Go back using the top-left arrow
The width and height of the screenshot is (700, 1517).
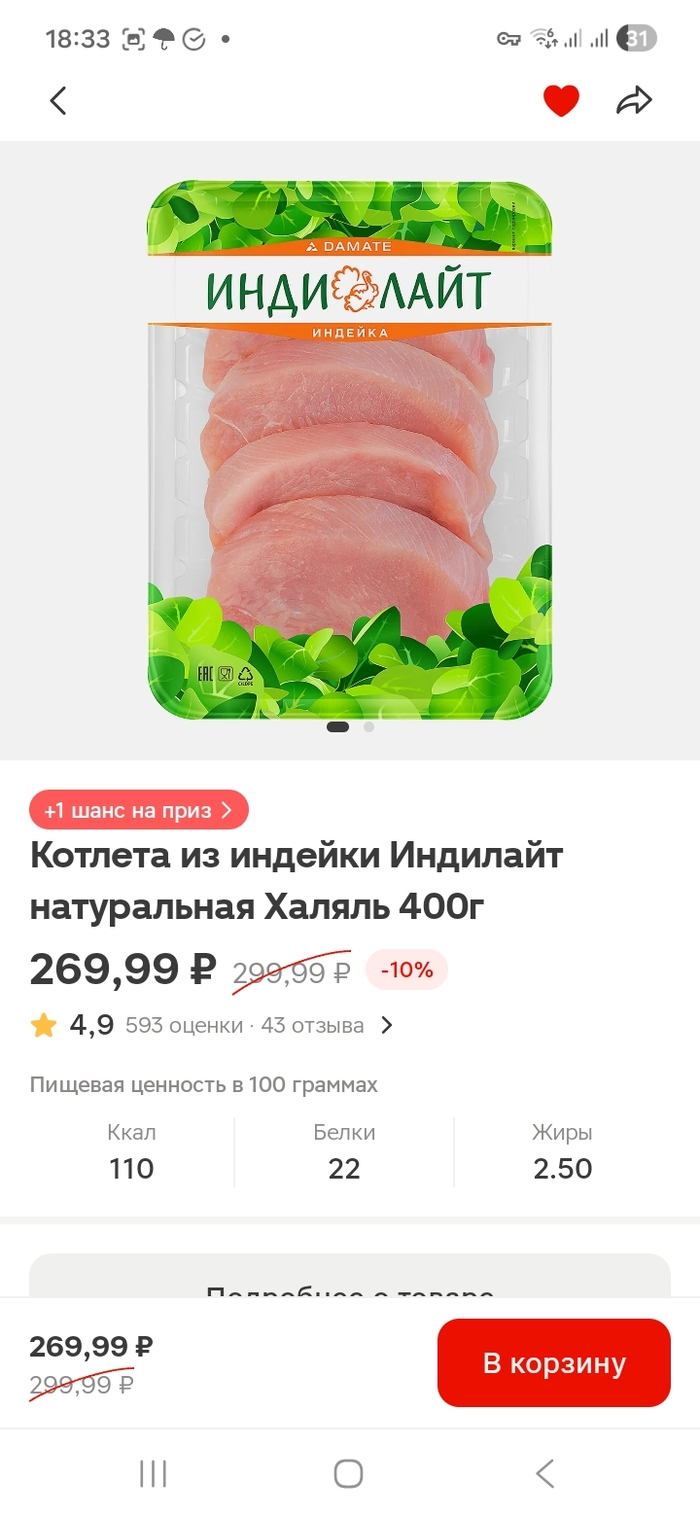tap(58, 100)
